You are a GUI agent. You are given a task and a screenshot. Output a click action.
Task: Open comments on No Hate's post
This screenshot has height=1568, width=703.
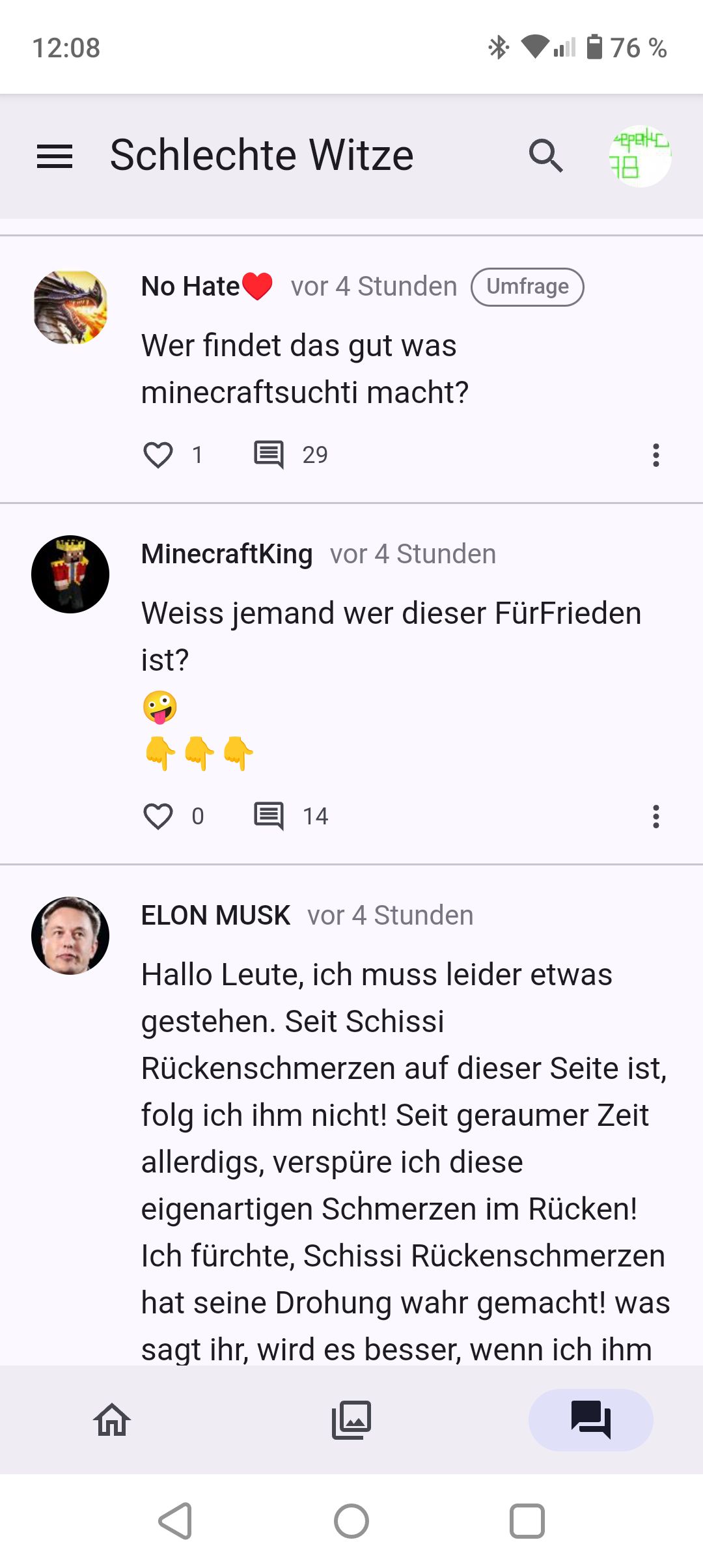click(269, 455)
